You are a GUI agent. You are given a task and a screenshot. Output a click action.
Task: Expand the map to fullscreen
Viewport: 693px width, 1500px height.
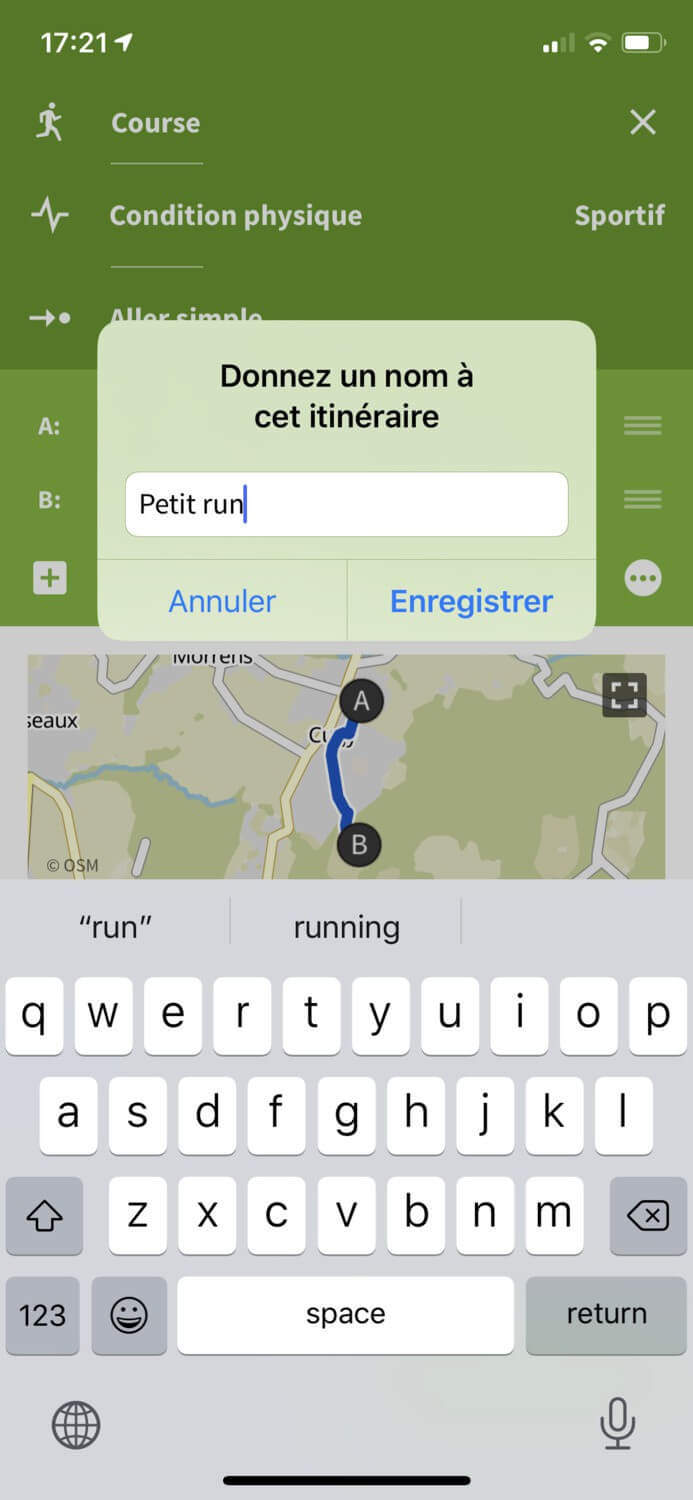(625, 695)
